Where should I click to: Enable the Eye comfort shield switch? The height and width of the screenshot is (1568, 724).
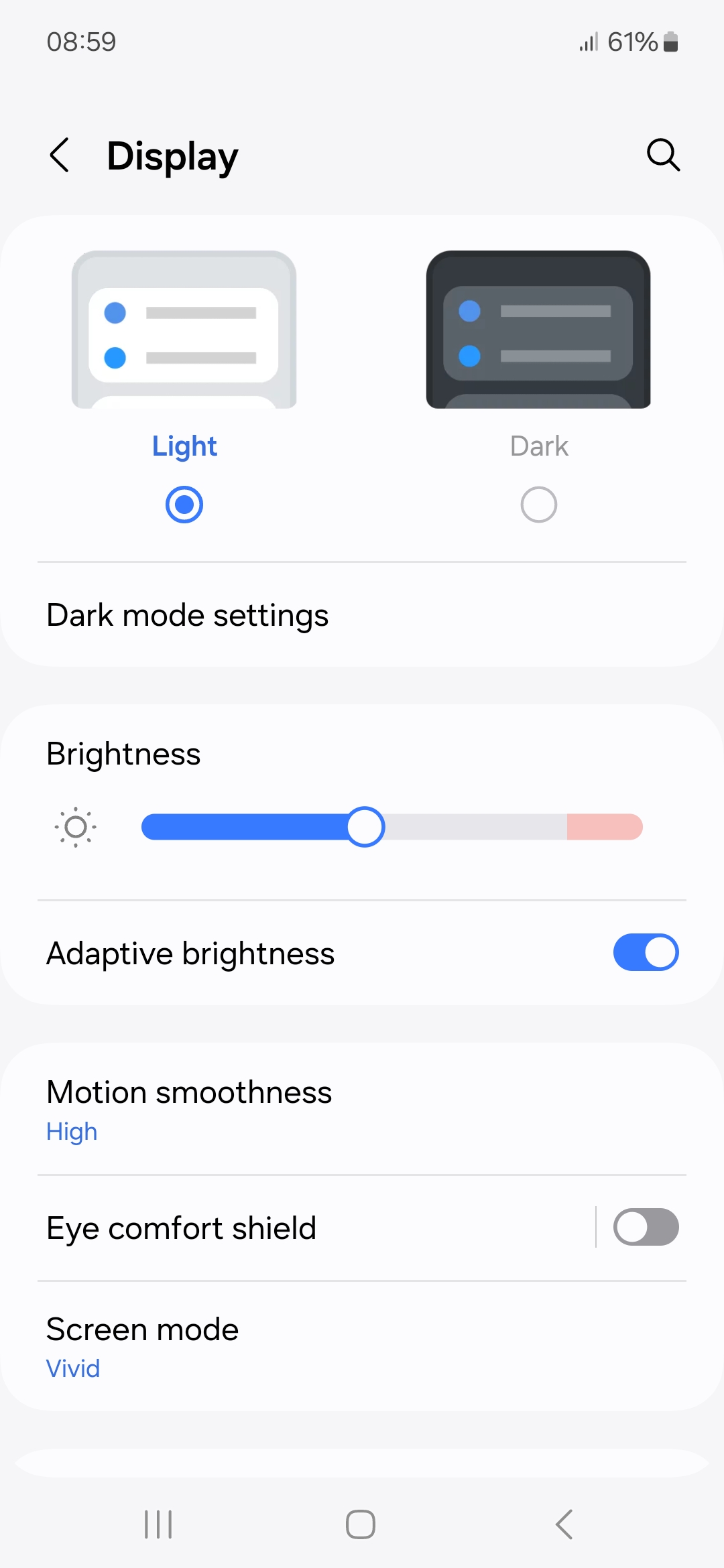[x=646, y=1227]
